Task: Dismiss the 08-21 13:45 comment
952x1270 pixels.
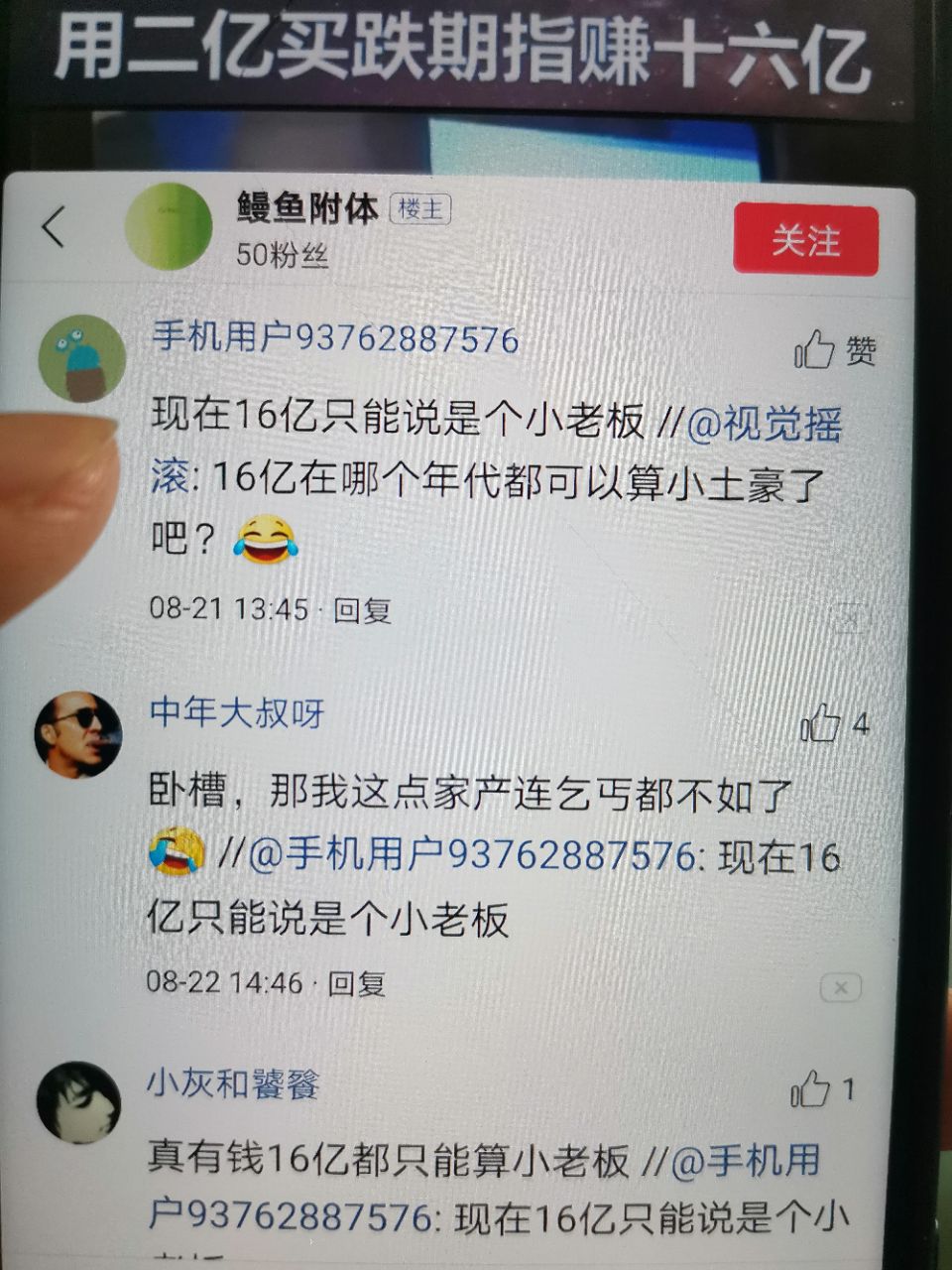Action: [849, 619]
